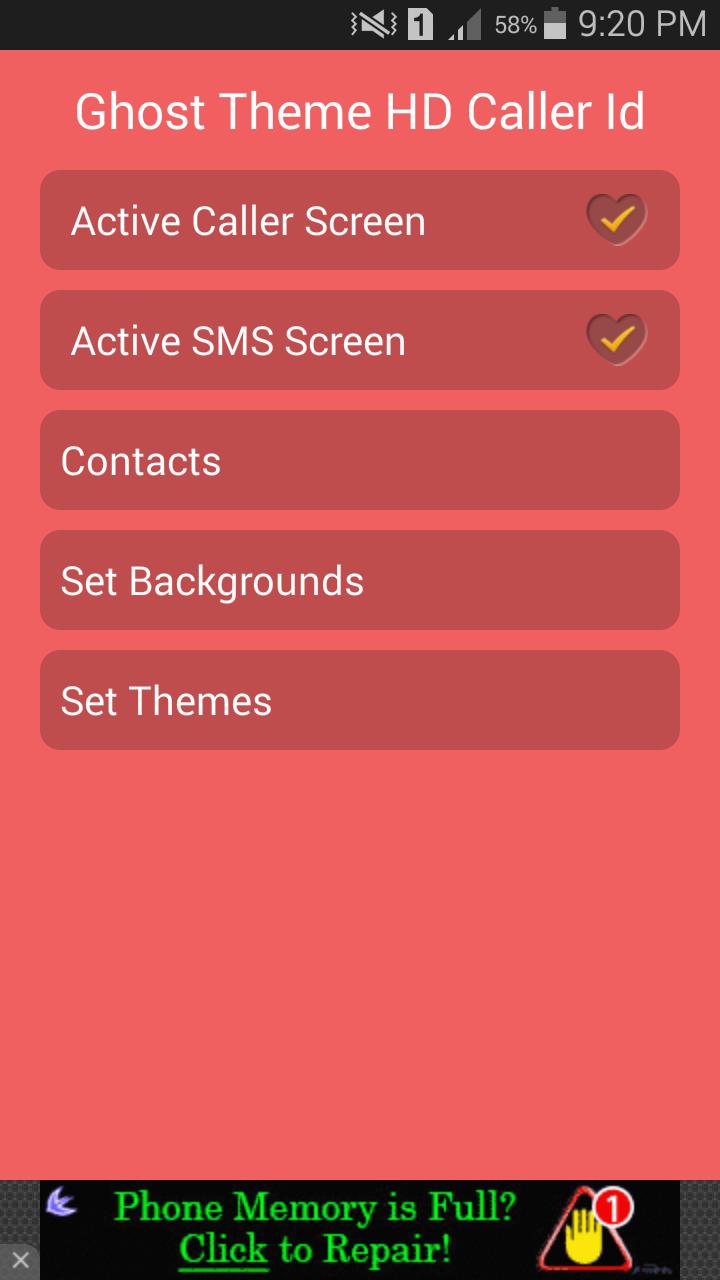Open Set Backgrounds
The image size is (720, 1280).
[x=359, y=580]
